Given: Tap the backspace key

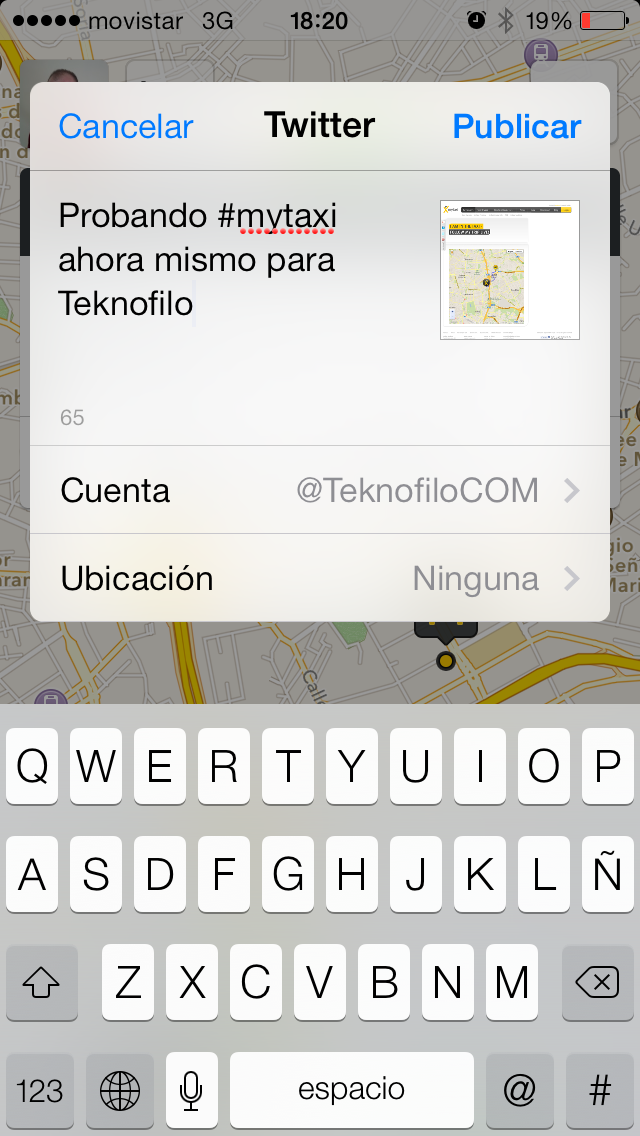Looking at the screenshot, I should (598, 983).
